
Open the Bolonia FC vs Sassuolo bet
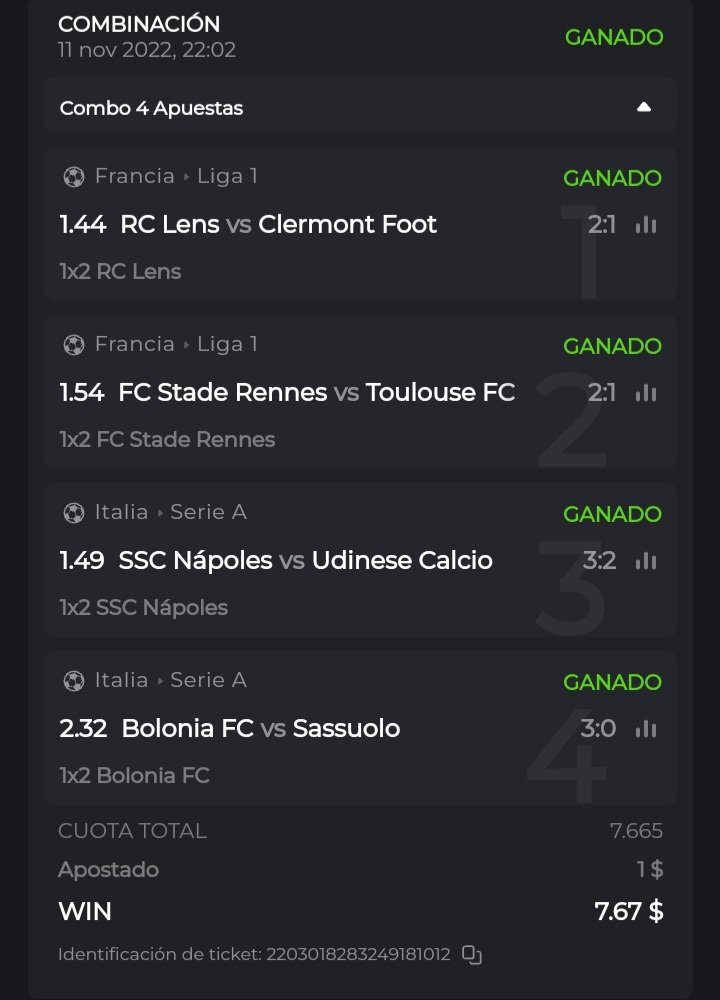(260, 729)
